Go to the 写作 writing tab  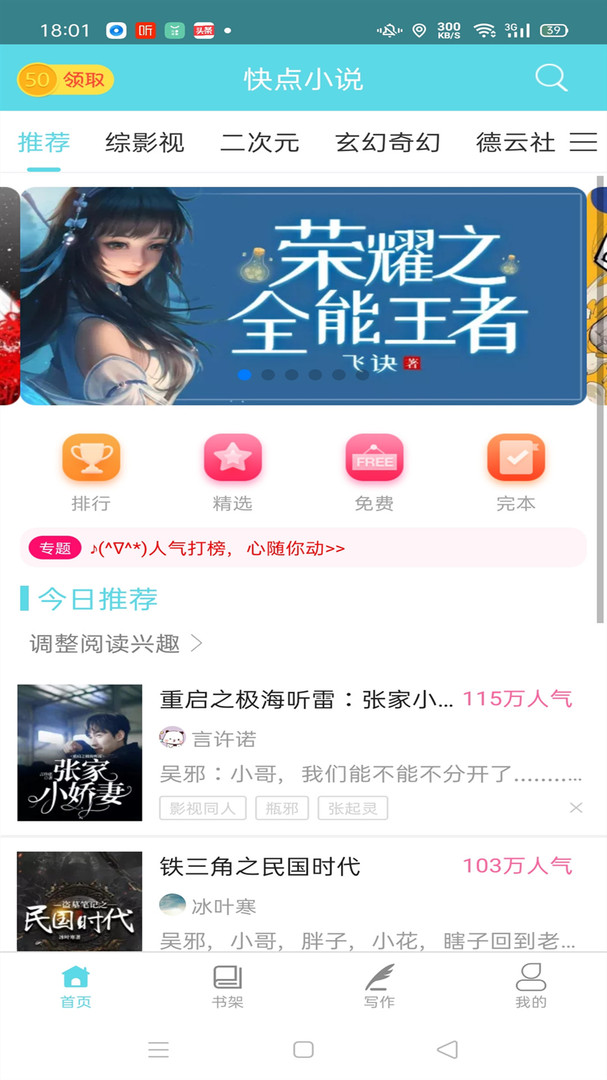click(x=379, y=986)
